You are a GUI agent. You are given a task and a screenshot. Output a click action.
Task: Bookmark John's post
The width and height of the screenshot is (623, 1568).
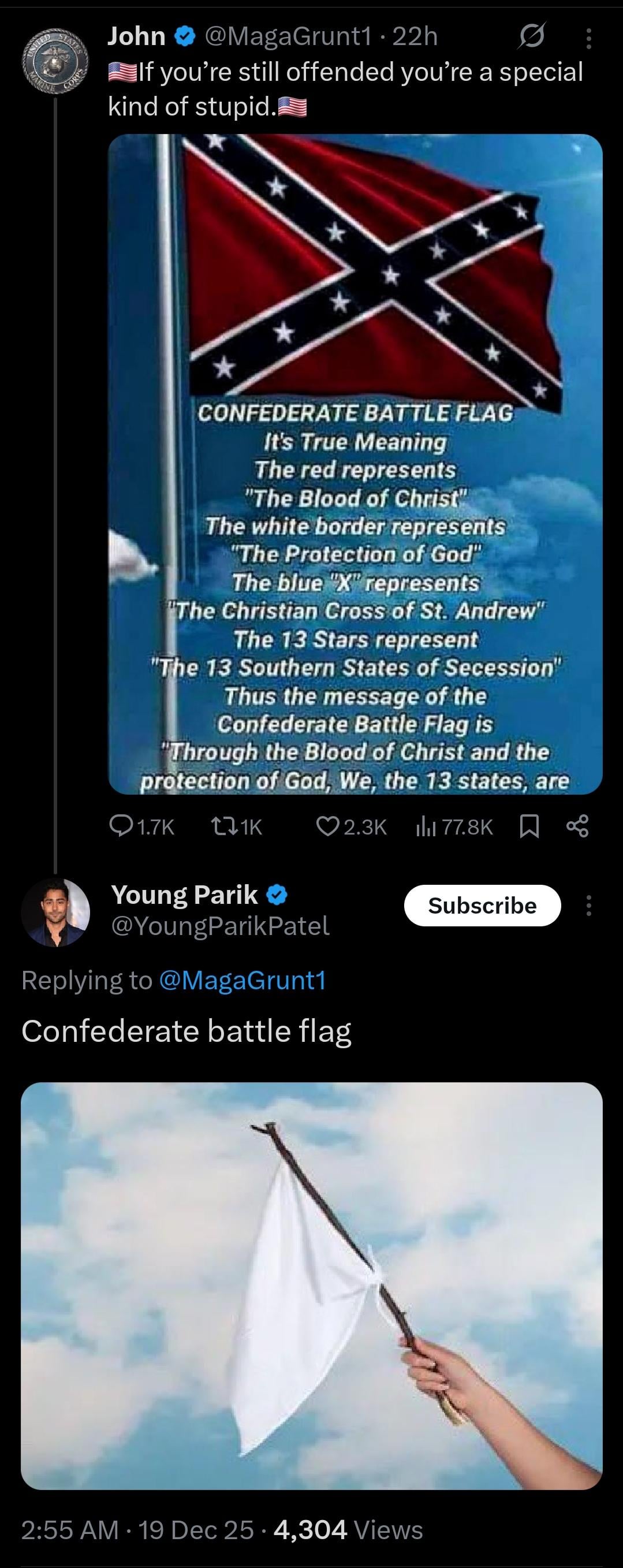[x=530, y=826]
